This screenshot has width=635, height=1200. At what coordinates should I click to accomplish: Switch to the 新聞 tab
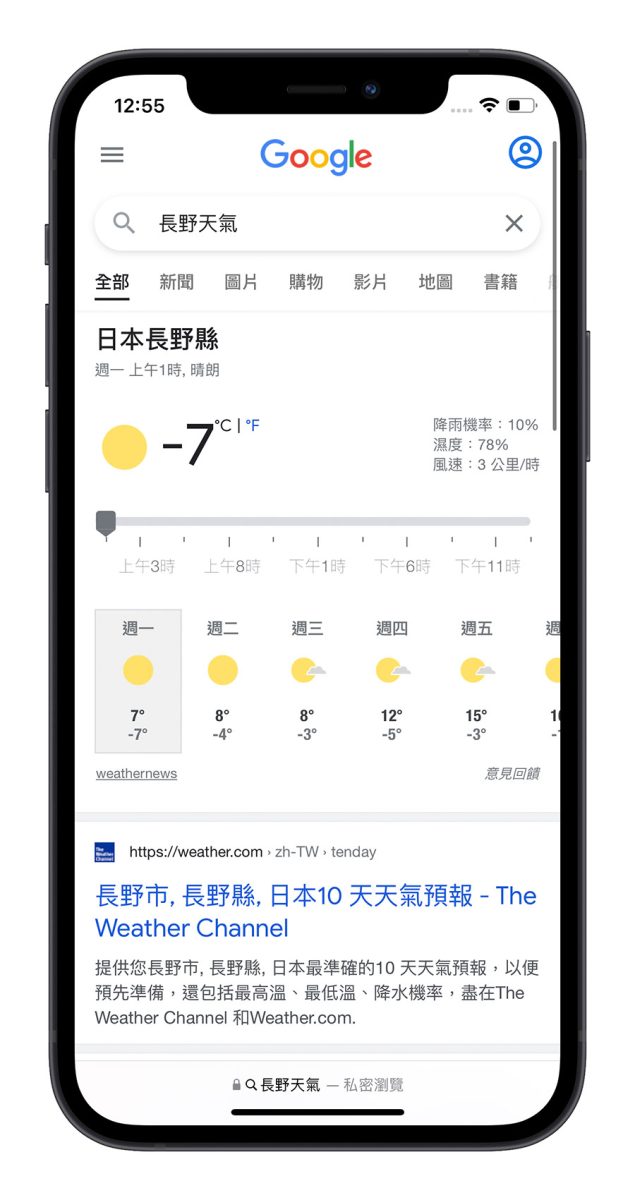tap(177, 282)
